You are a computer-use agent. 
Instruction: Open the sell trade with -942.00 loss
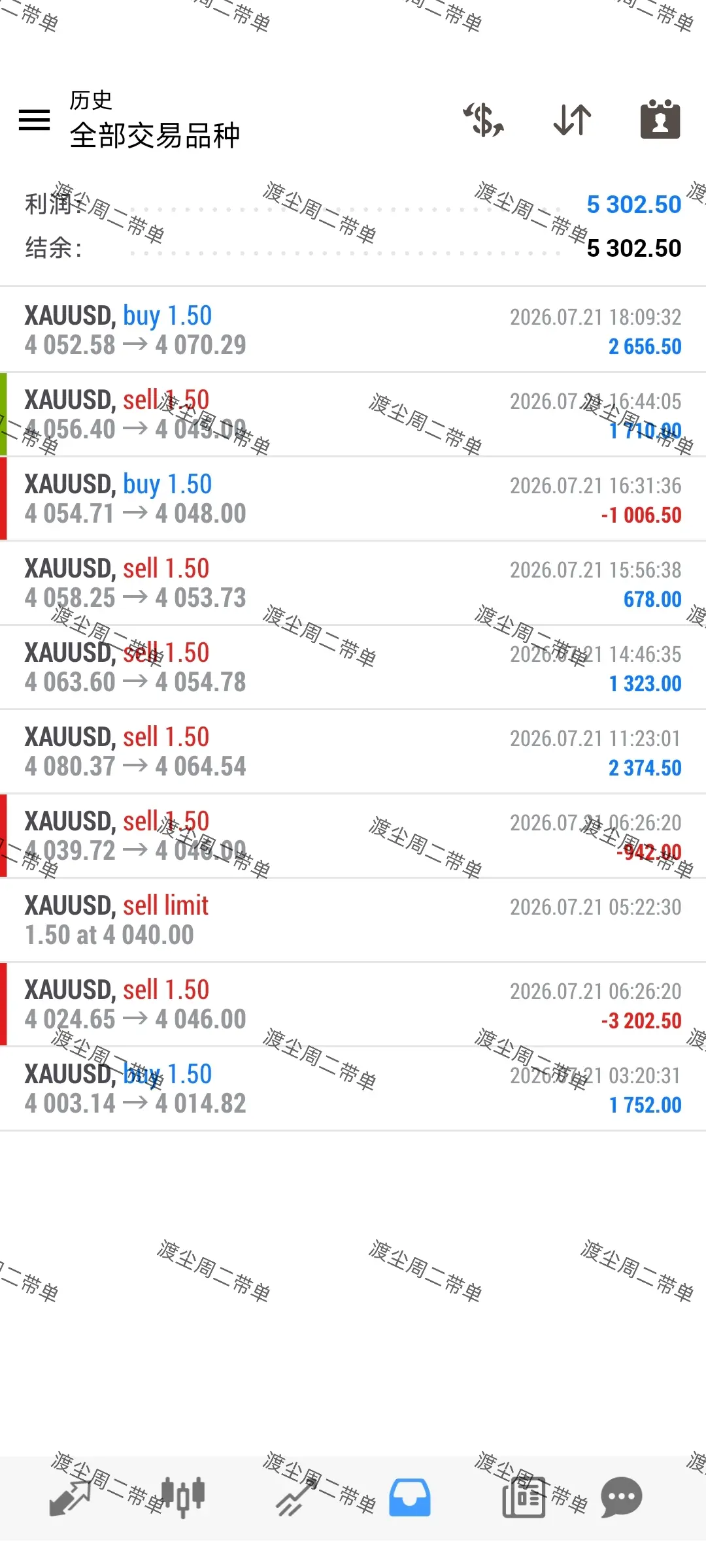[353, 836]
